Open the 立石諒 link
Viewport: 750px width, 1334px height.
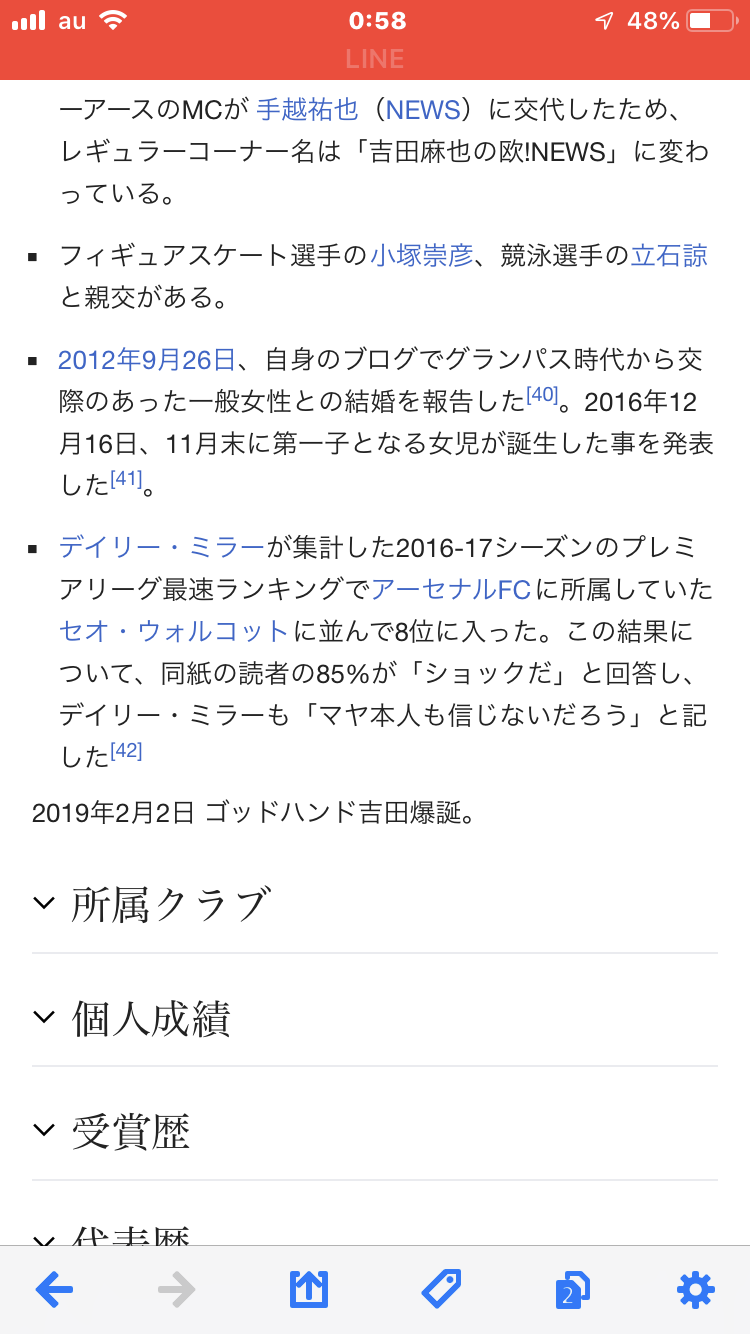pyautogui.click(x=669, y=255)
